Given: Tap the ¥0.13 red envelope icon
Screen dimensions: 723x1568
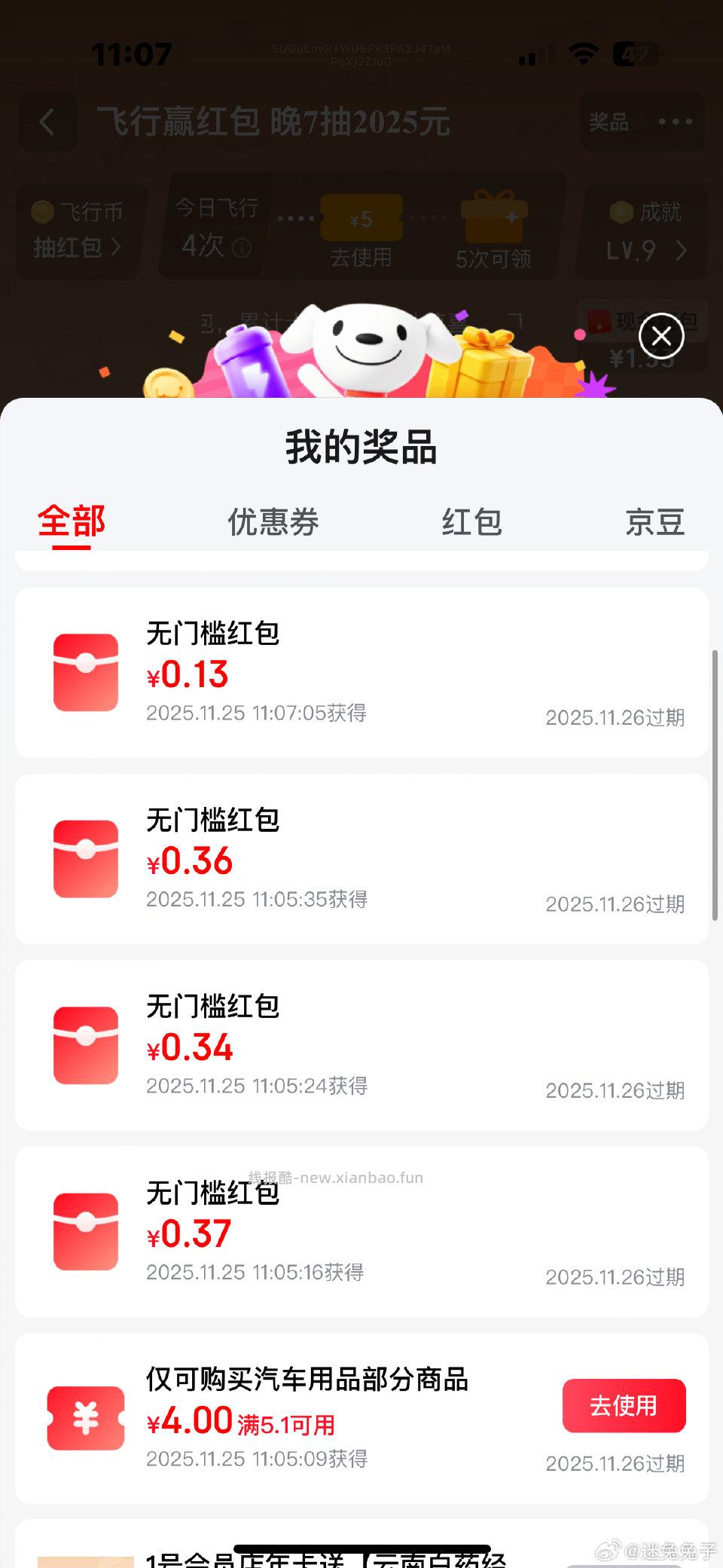Looking at the screenshot, I should (84, 673).
